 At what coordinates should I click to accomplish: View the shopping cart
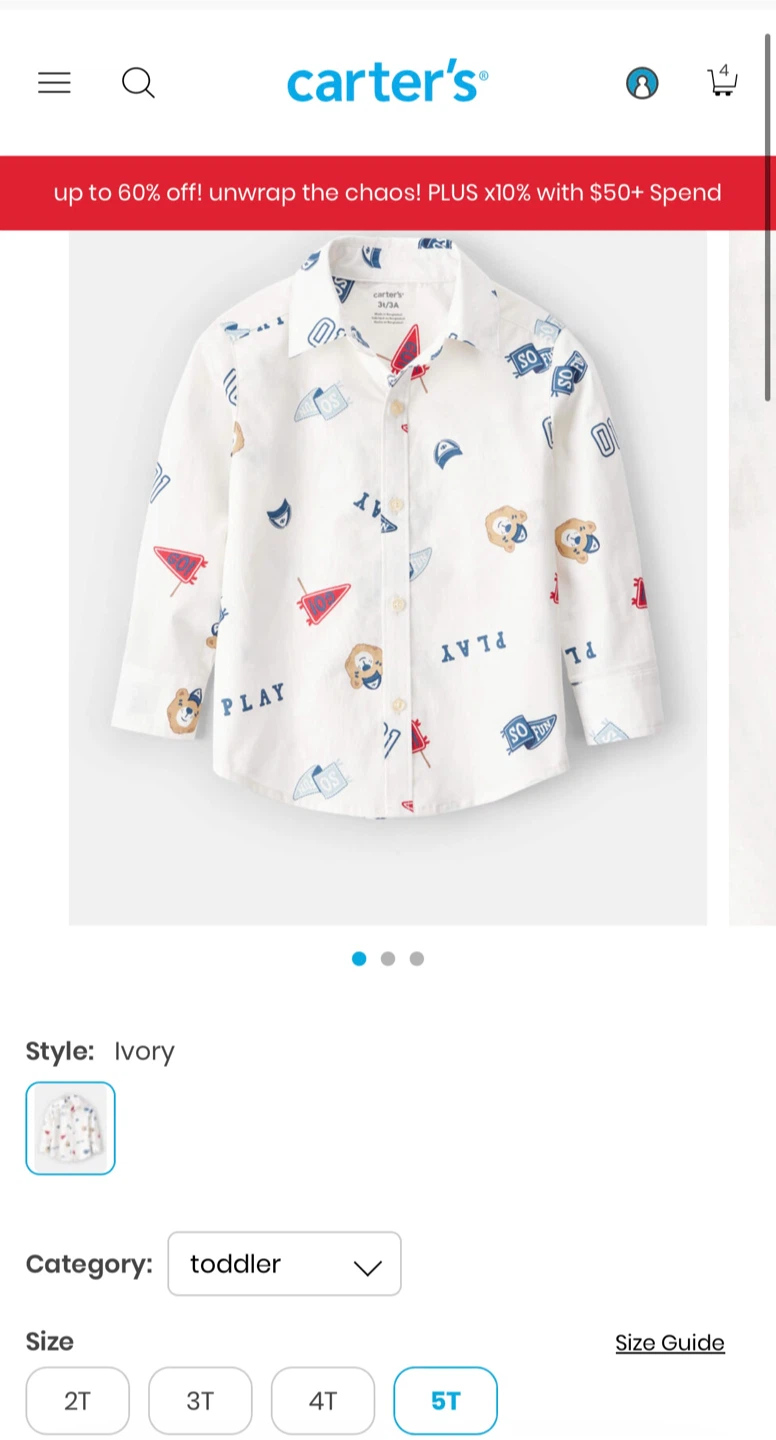click(722, 81)
